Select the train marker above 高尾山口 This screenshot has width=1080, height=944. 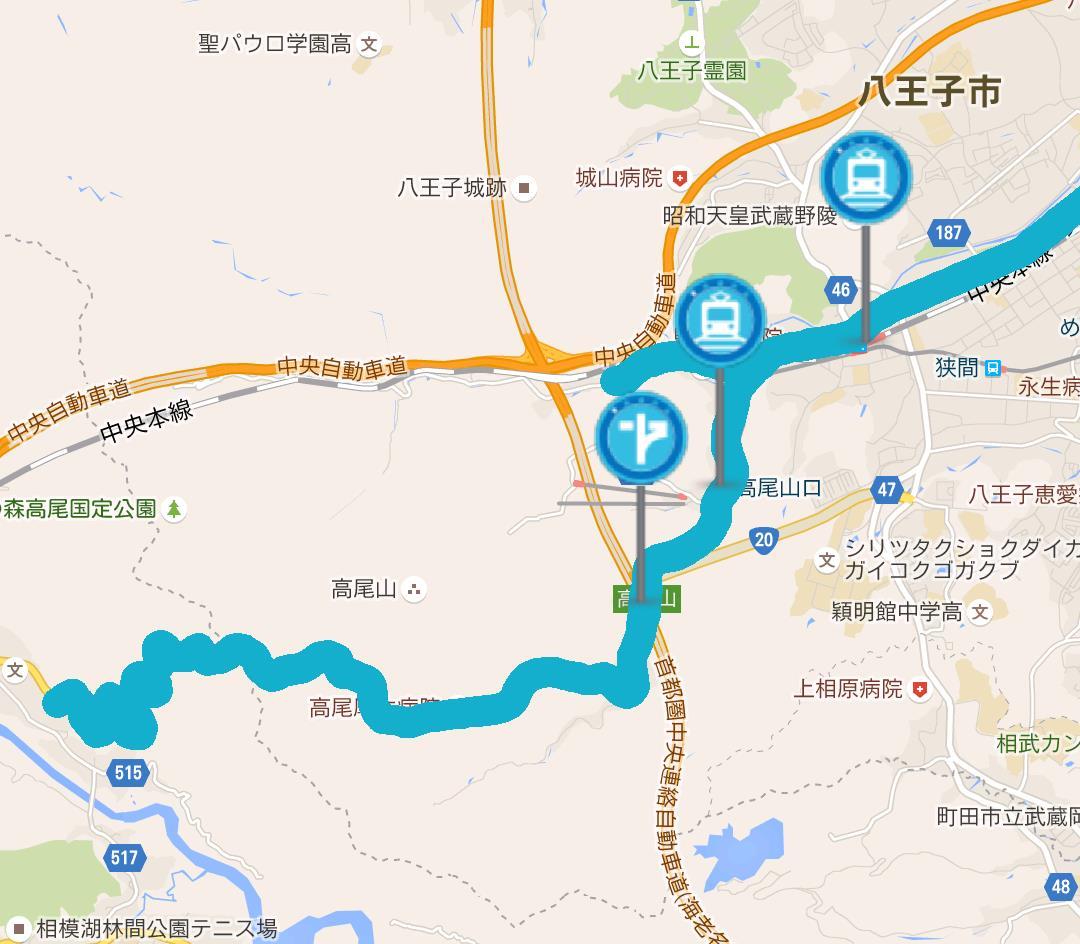(720, 320)
